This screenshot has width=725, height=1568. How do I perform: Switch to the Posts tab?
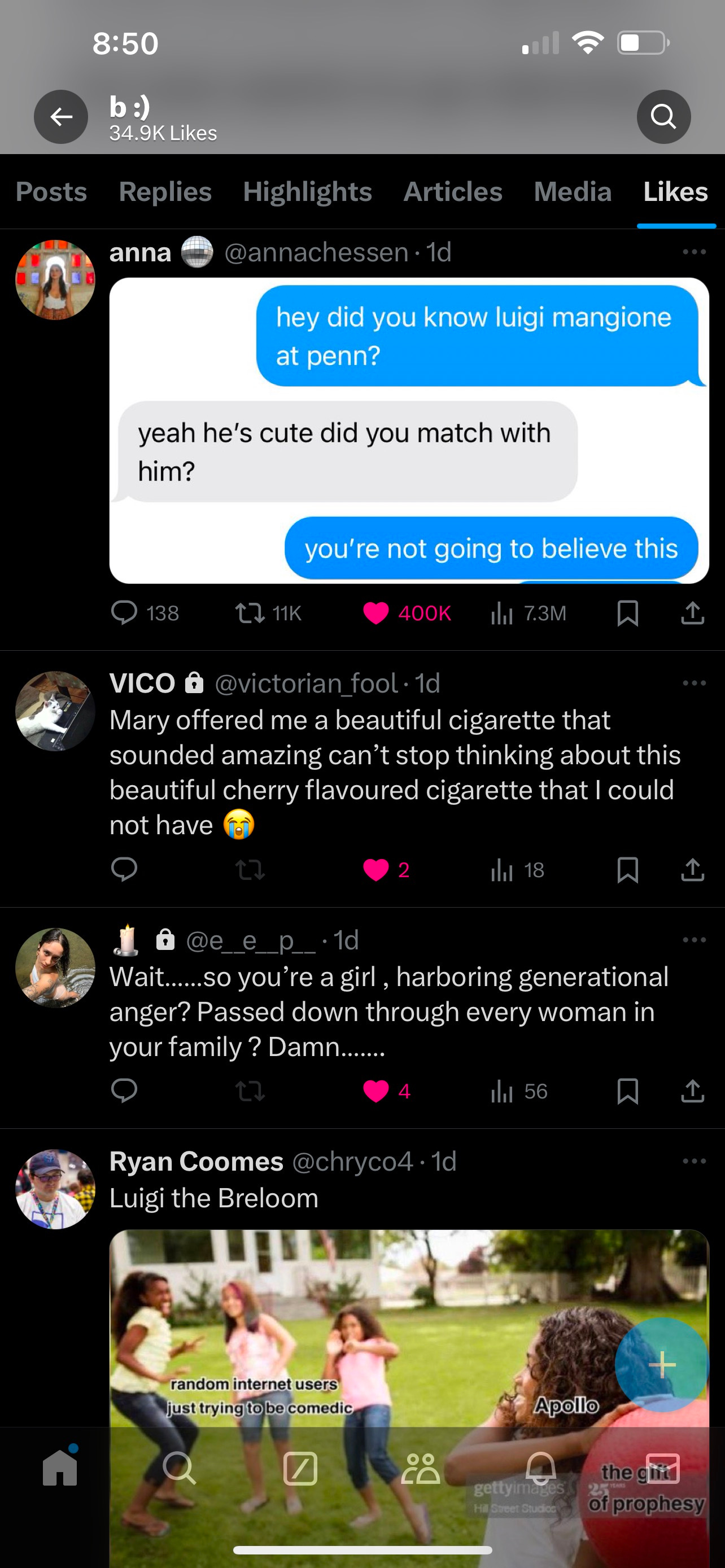coord(51,192)
